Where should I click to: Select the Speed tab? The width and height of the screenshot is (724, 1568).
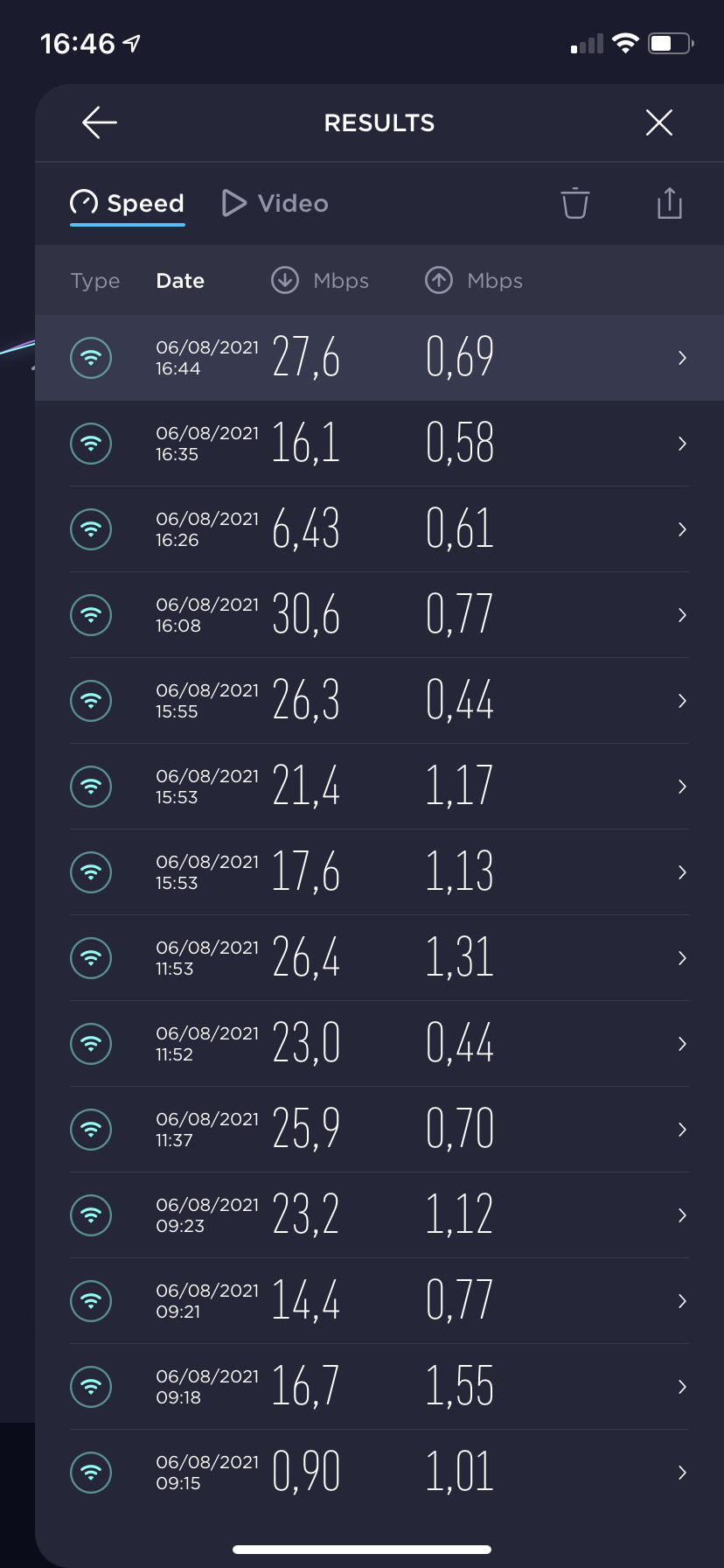tap(128, 204)
